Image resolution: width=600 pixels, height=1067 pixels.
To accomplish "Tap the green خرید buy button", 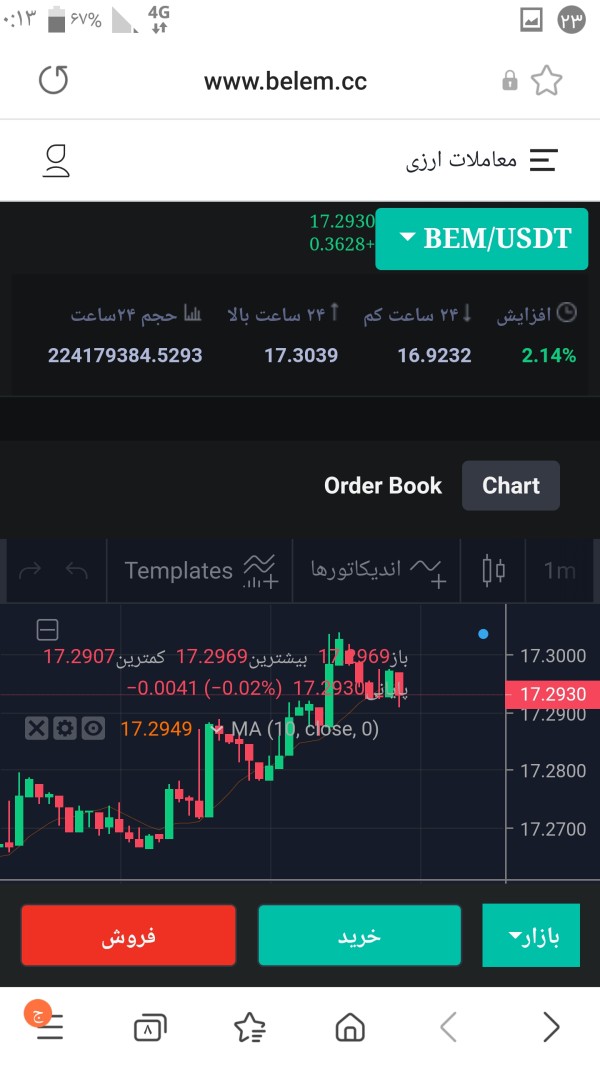I will click(359, 936).
